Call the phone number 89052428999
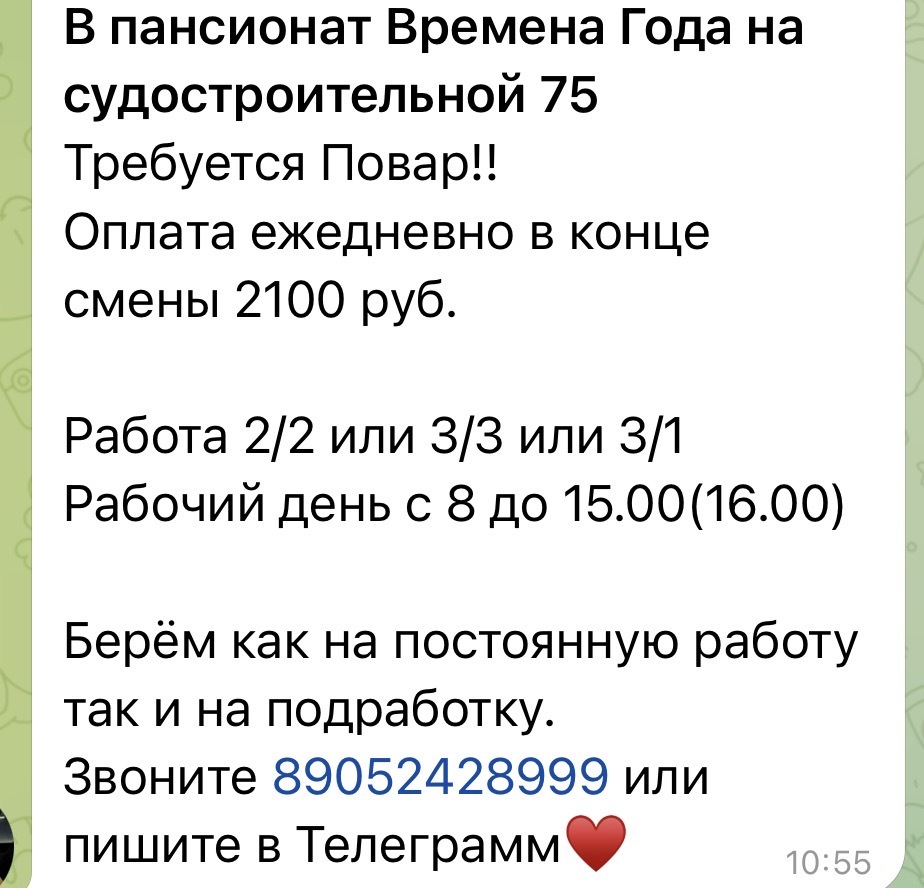 (x=440, y=775)
